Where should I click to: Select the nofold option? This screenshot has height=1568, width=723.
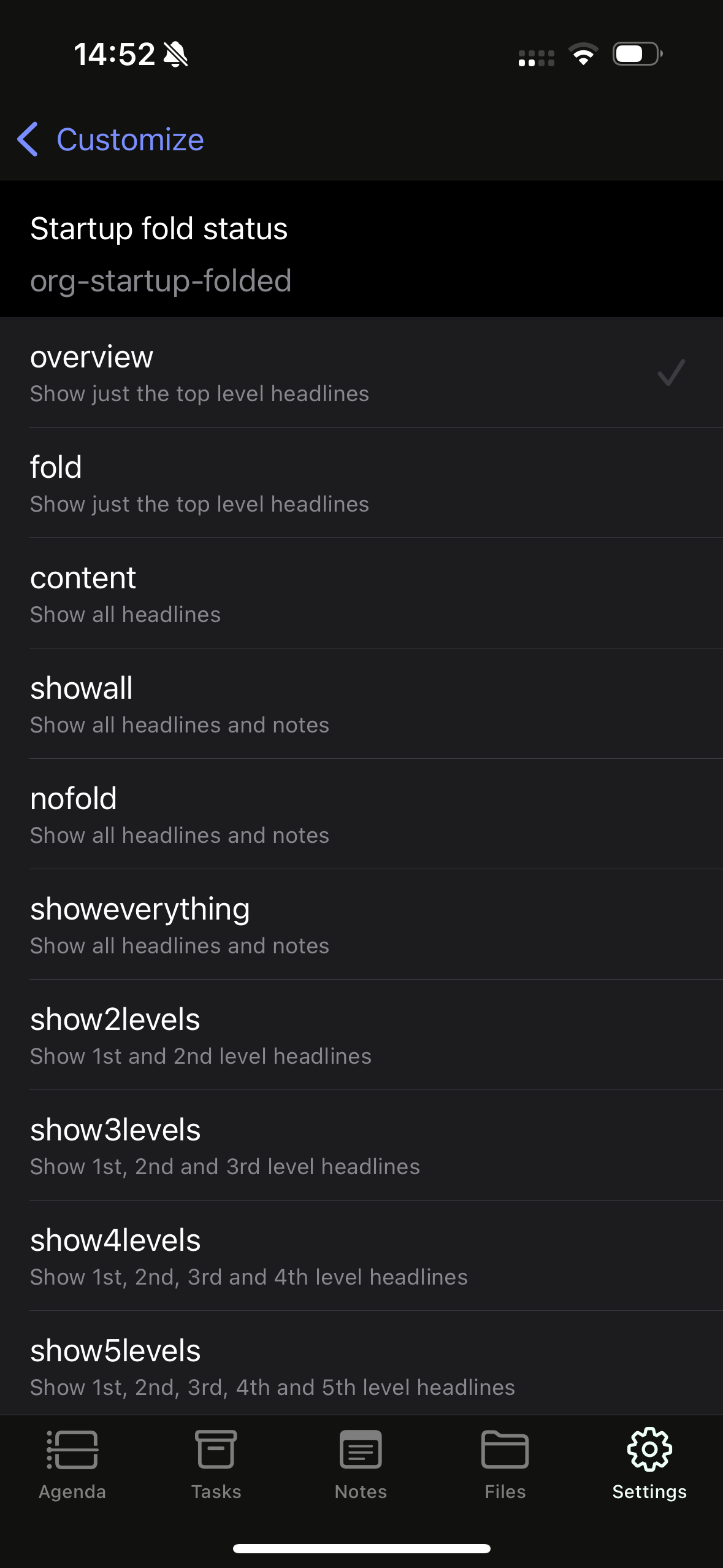point(361,814)
